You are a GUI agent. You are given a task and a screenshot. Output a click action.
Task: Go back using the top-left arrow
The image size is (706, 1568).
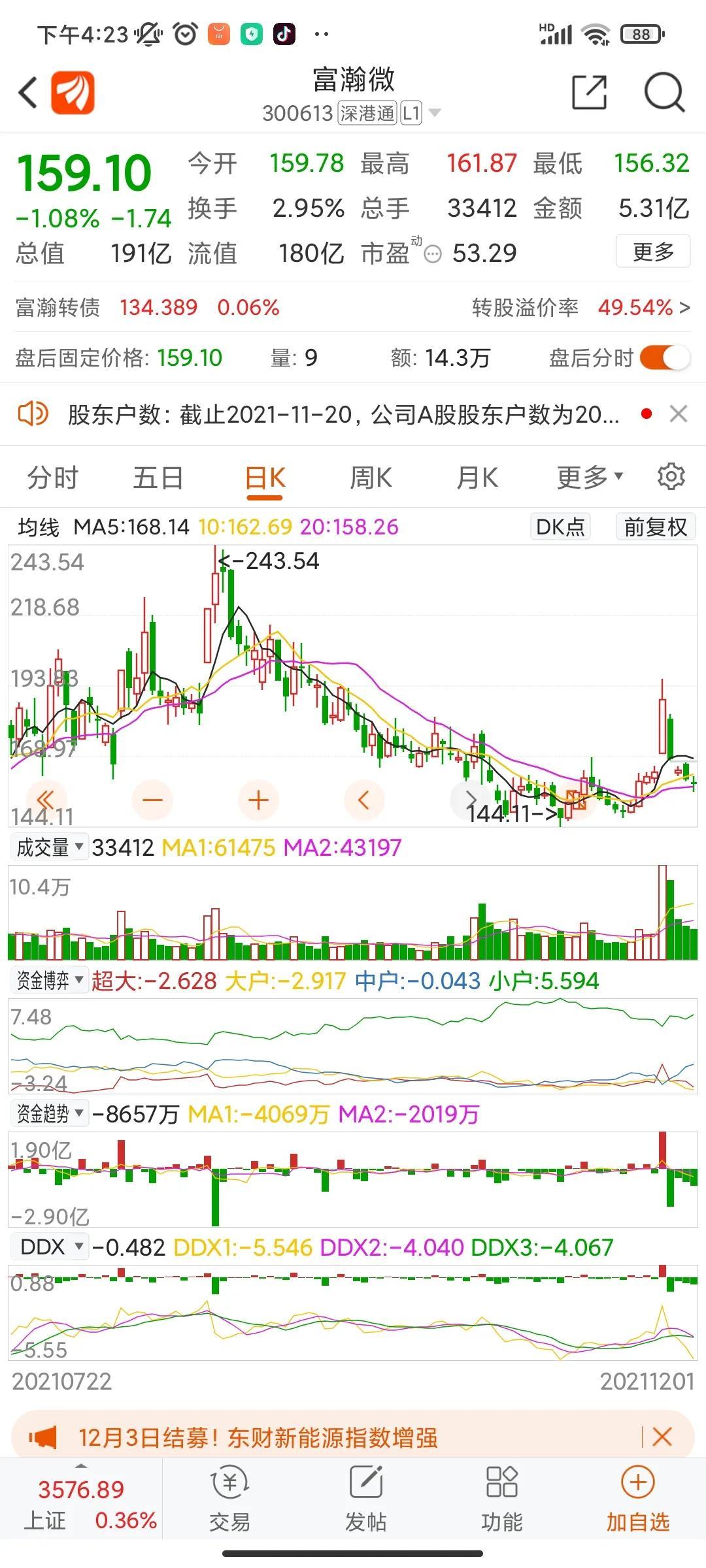28,92
